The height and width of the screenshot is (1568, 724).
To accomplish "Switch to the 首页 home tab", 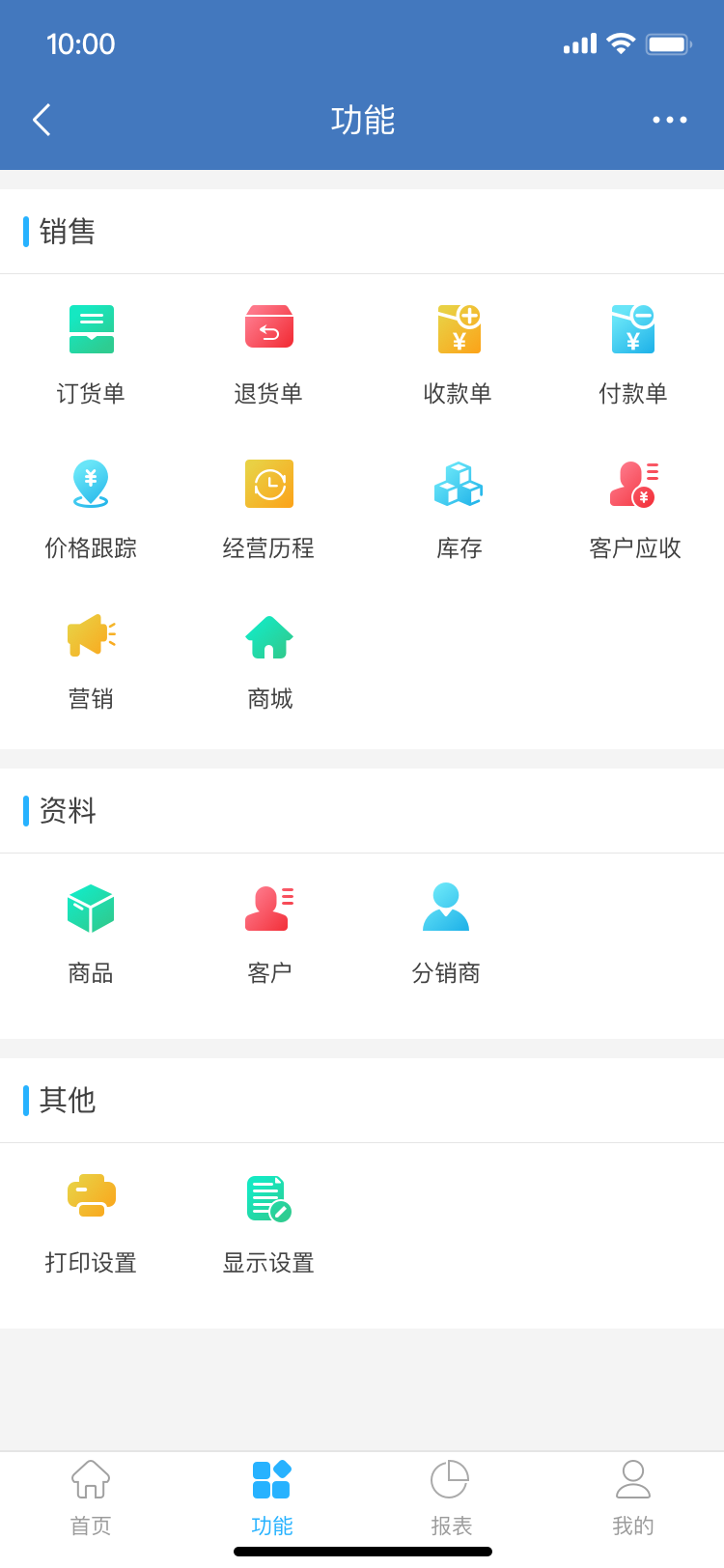I will pyautogui.click(x=91, y=1498).
